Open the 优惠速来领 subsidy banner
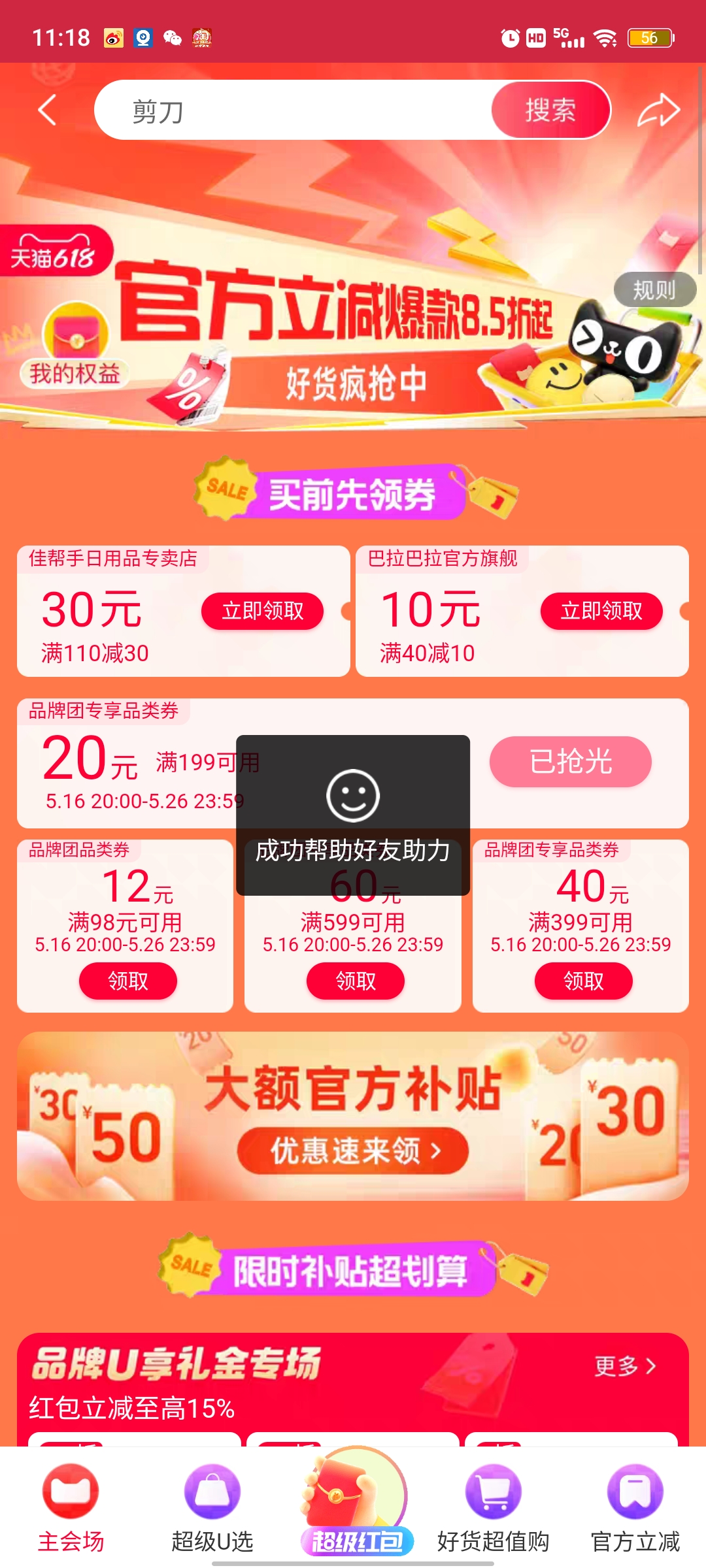The image size is (706, 1568). point(353,1150)
